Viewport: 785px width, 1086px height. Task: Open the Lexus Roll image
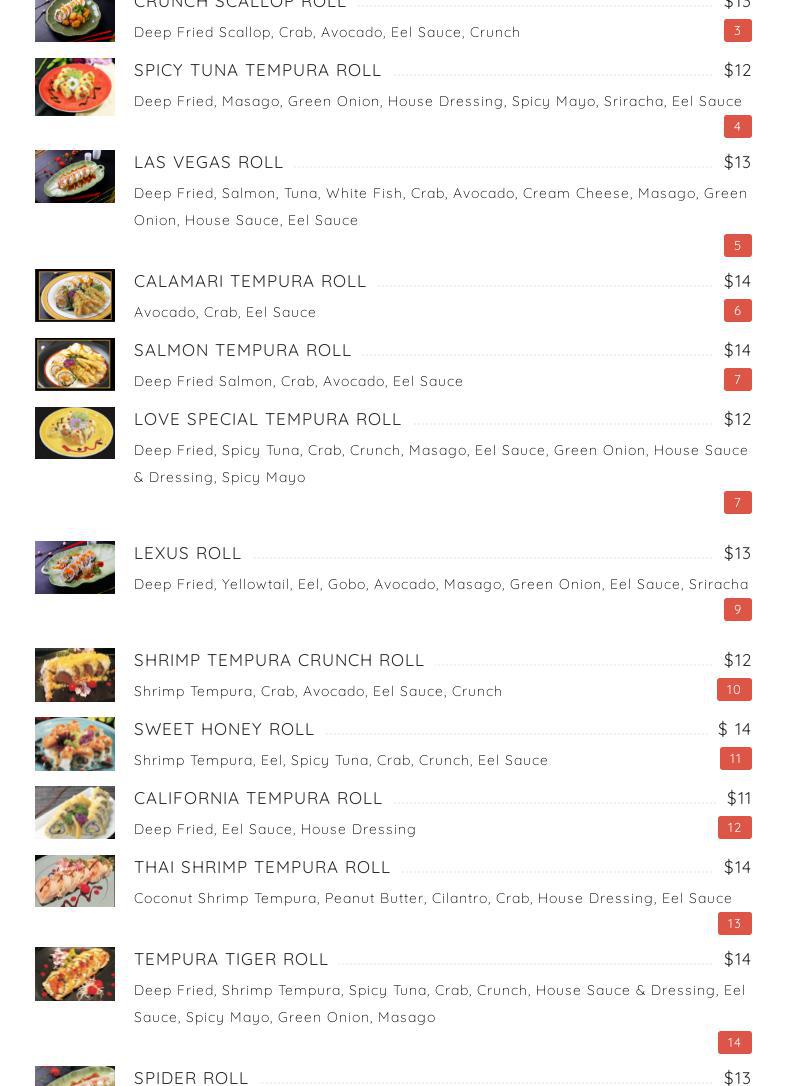75,567
